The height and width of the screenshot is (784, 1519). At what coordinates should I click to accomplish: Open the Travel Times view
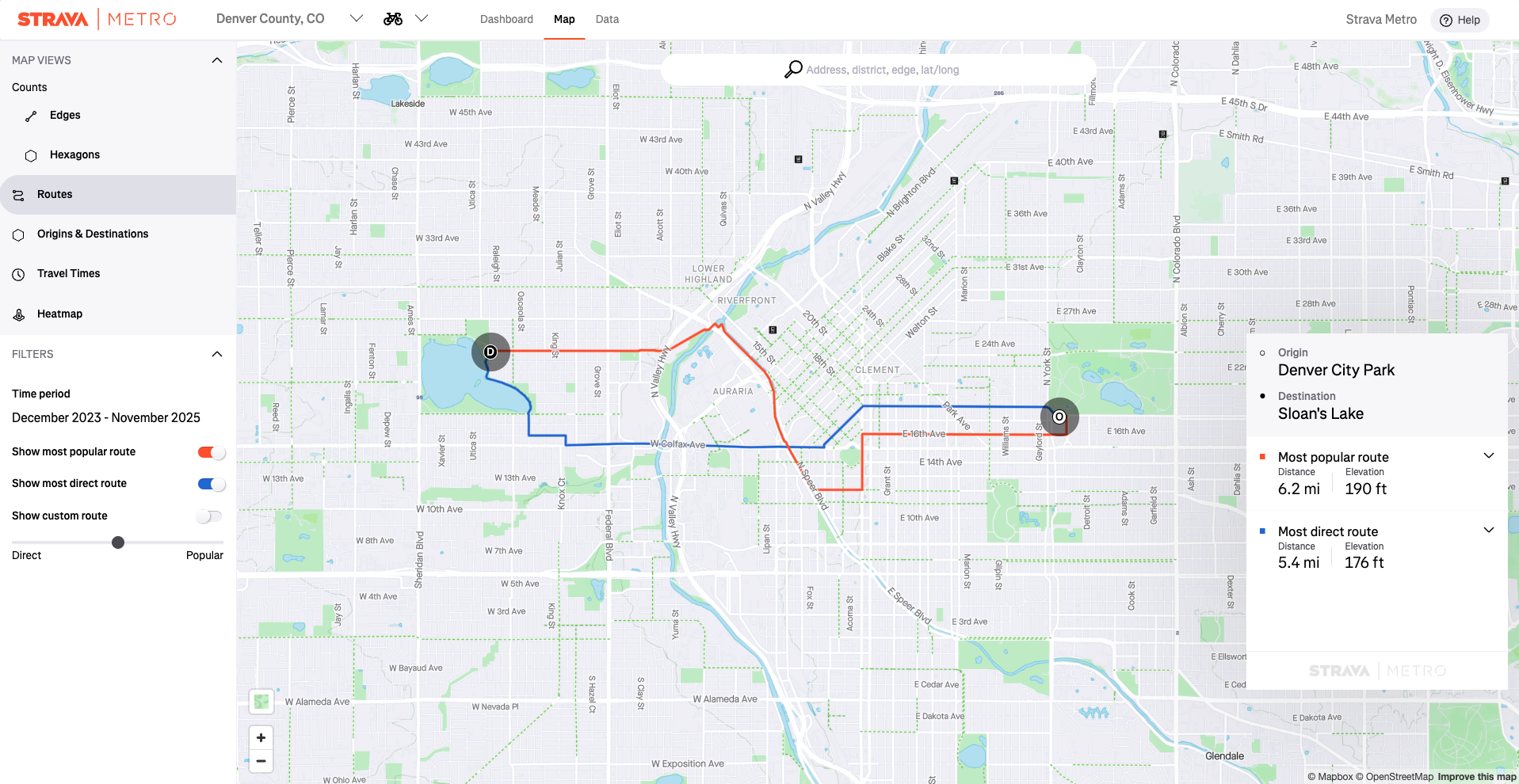[68, 274]
